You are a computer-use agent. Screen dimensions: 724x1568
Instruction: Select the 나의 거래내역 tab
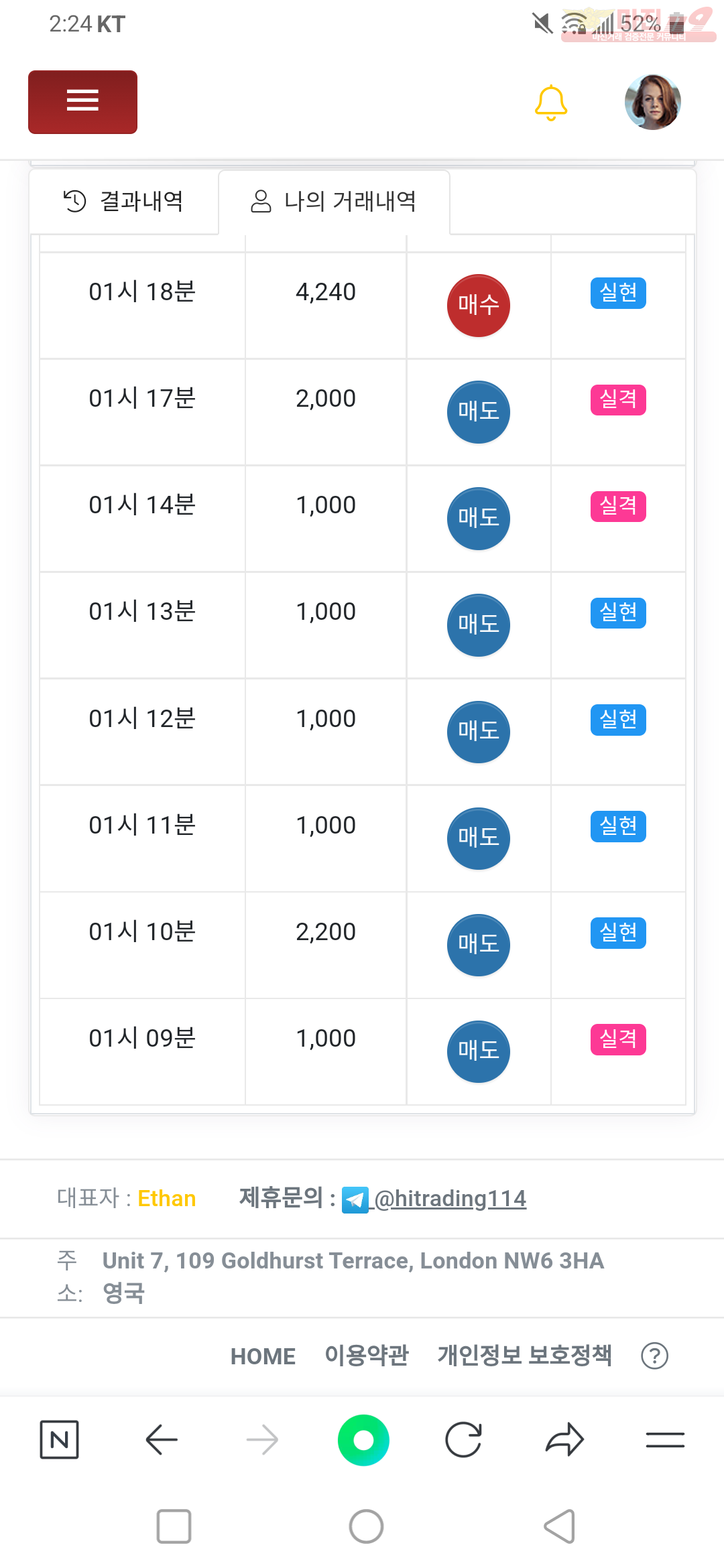tap(334, 201)
